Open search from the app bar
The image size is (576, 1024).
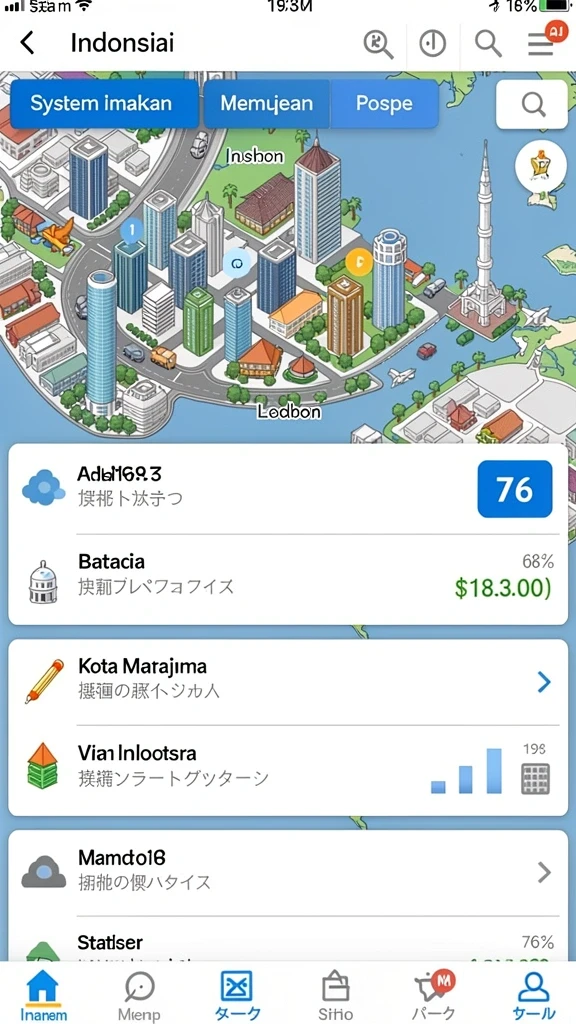point(487,44)
